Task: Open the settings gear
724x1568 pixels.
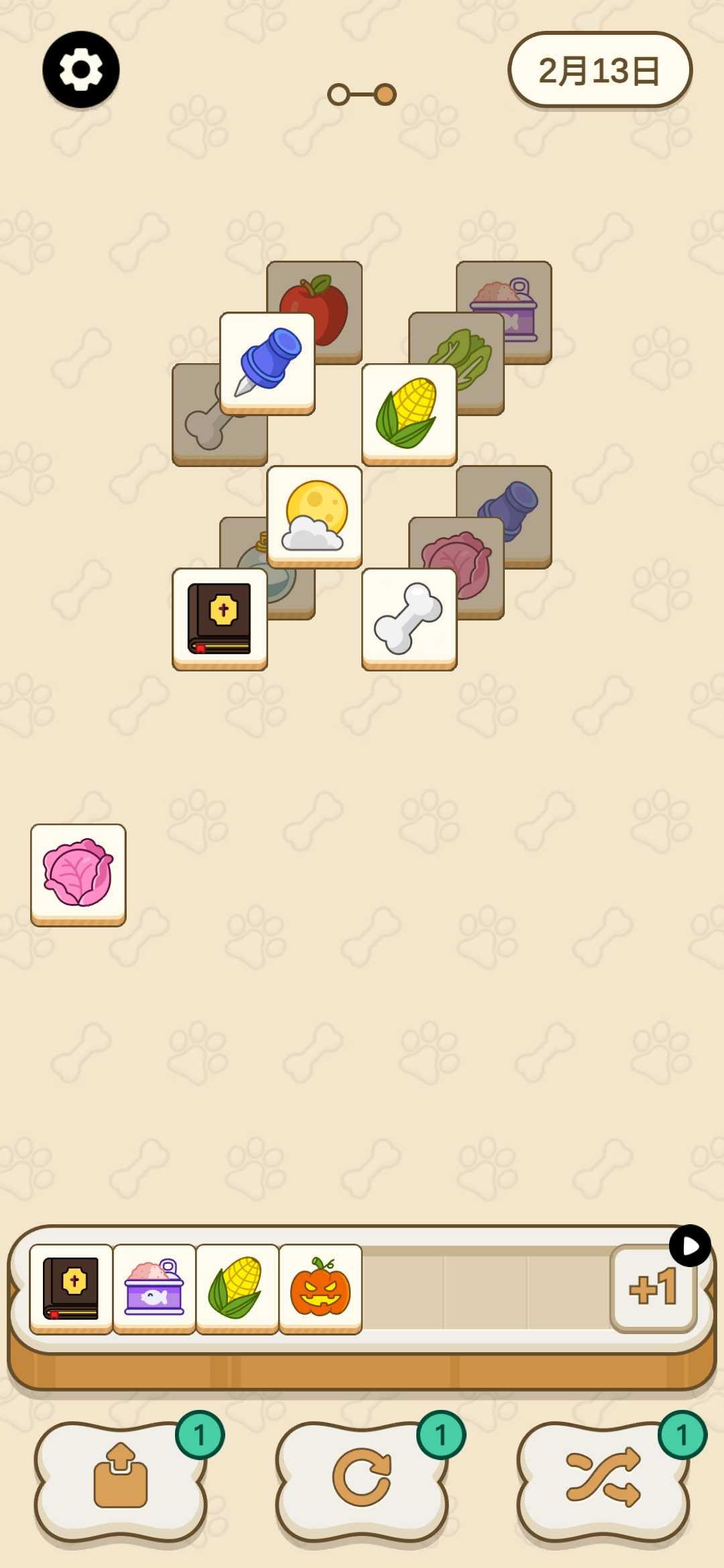Action: 81,70
